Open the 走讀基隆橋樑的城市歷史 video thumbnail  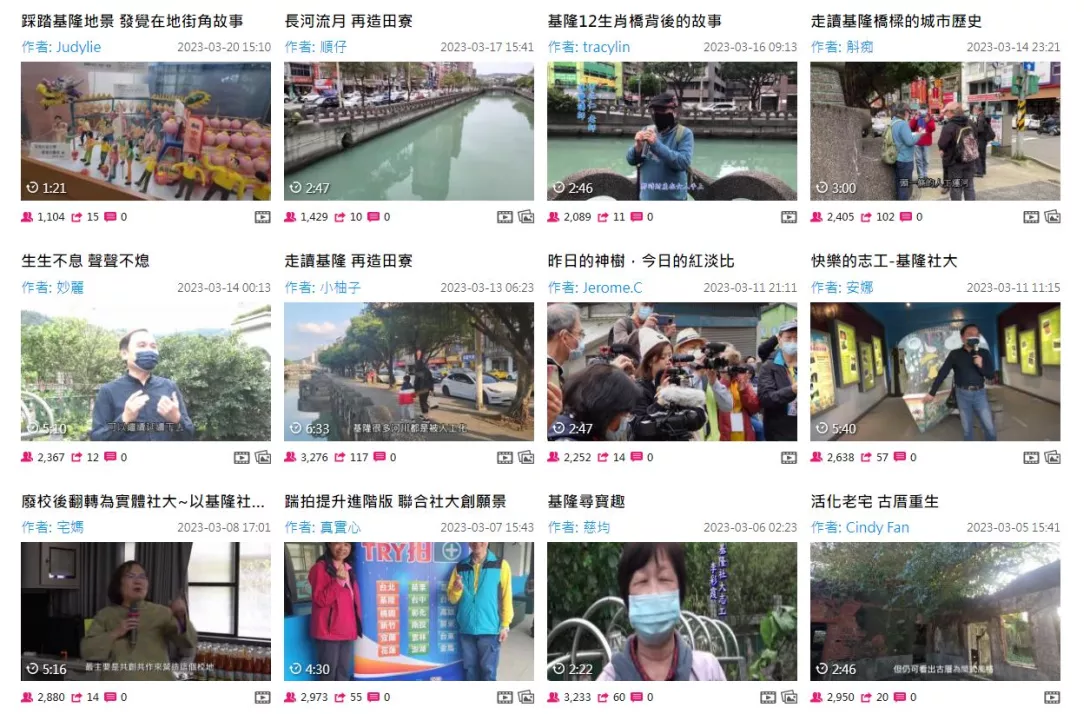point(934,131)
